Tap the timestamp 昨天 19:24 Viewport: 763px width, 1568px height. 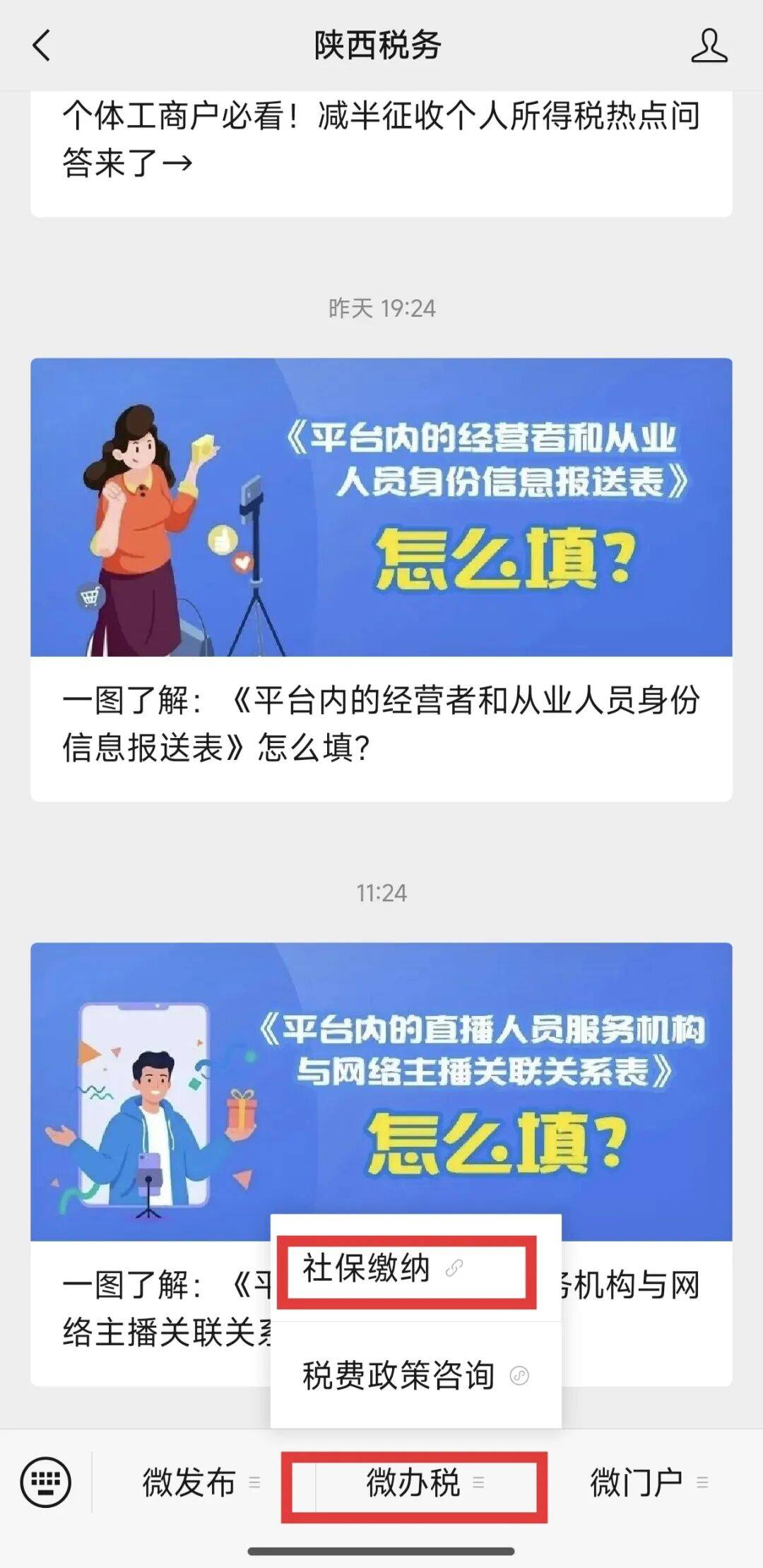[x=381, y=307]
